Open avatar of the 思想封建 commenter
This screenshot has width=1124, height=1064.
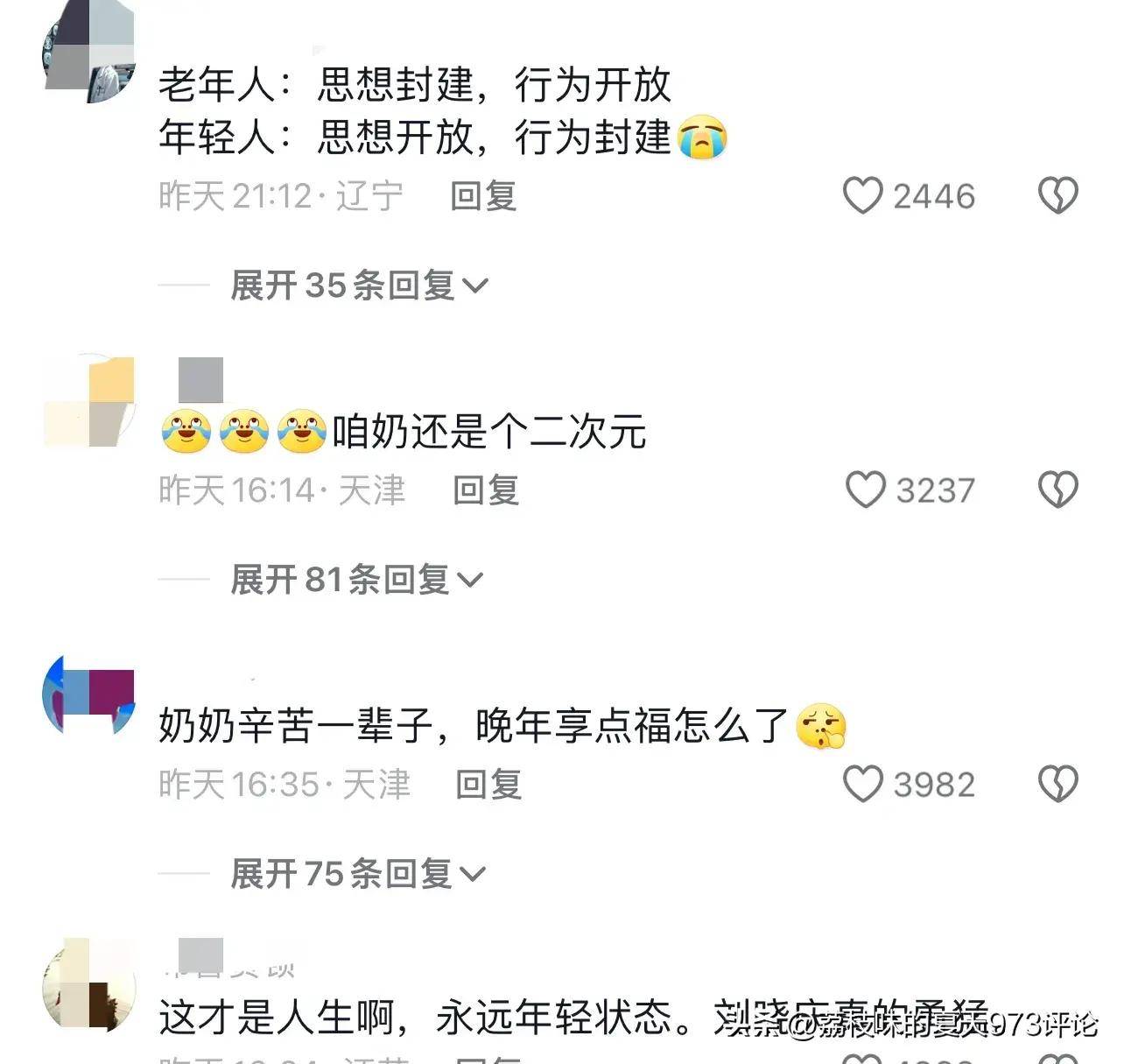88,54
